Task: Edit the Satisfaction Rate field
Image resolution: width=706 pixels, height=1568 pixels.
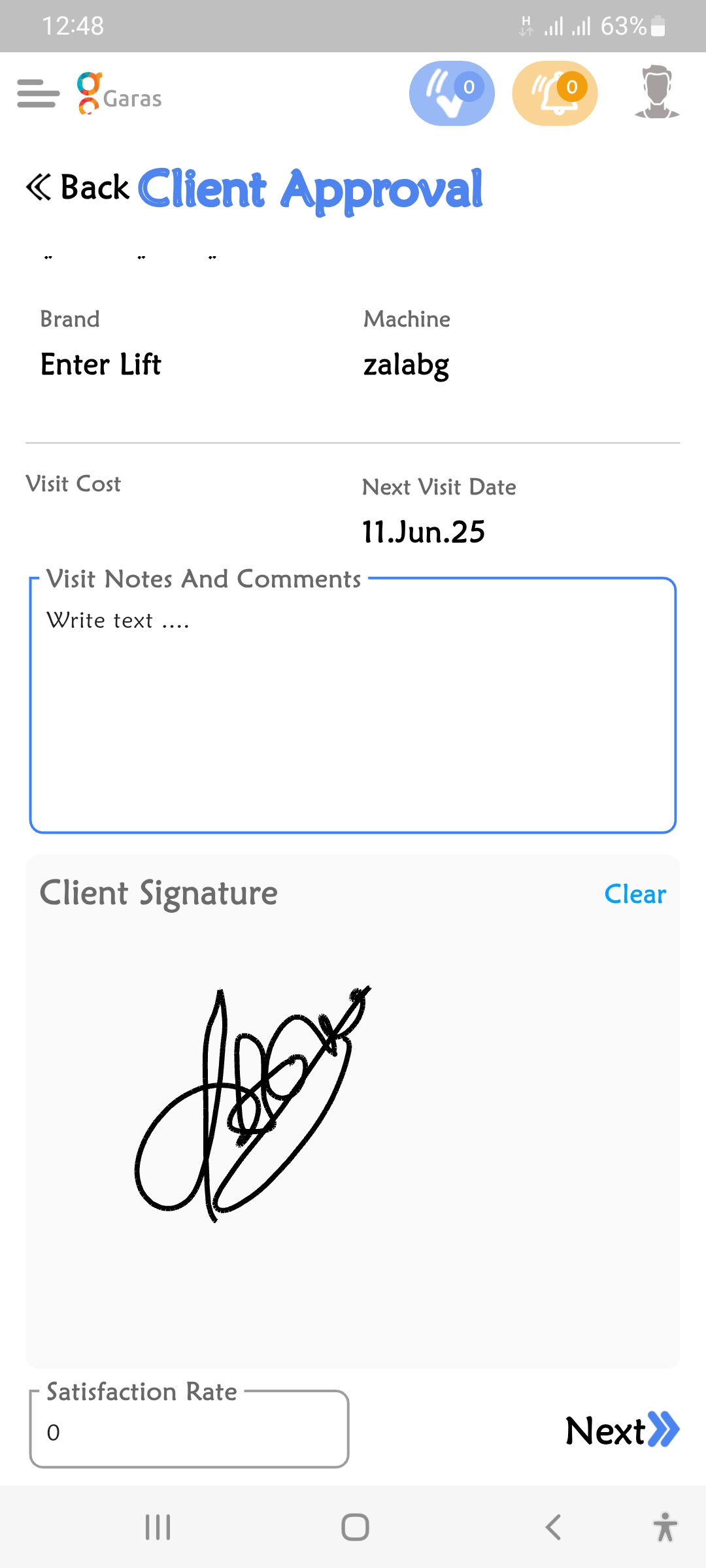Action: 190,1432
